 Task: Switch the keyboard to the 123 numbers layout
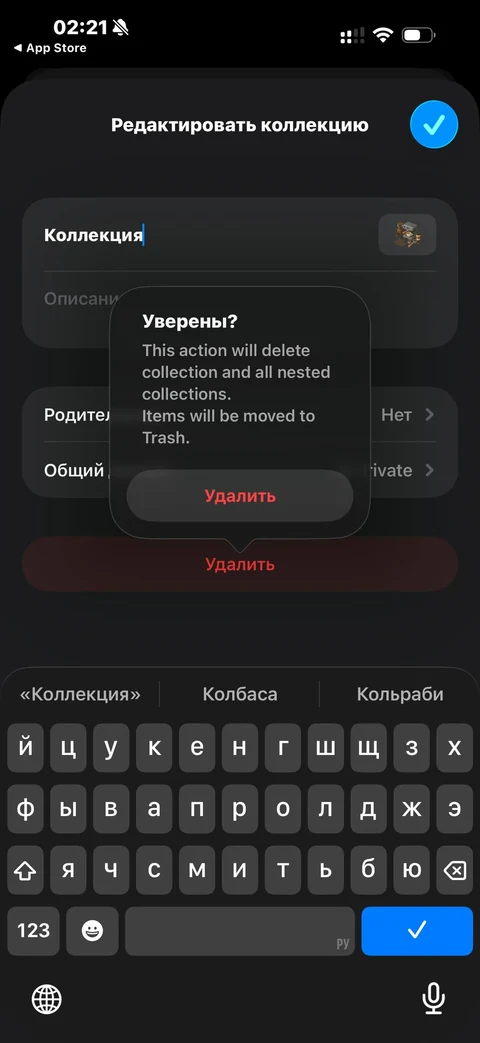coord(33,931)
